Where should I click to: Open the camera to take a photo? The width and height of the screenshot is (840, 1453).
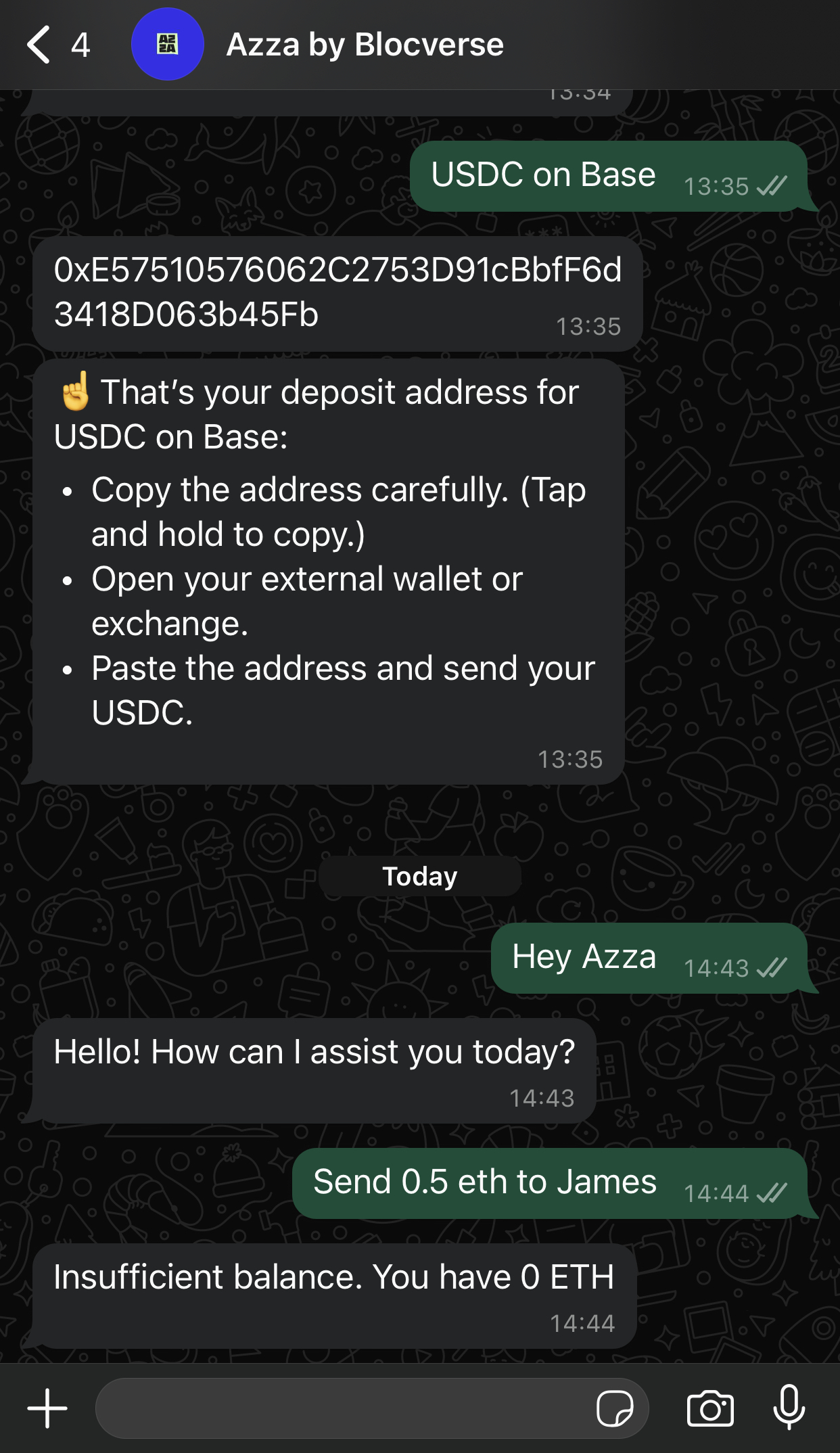(710, 1408)
